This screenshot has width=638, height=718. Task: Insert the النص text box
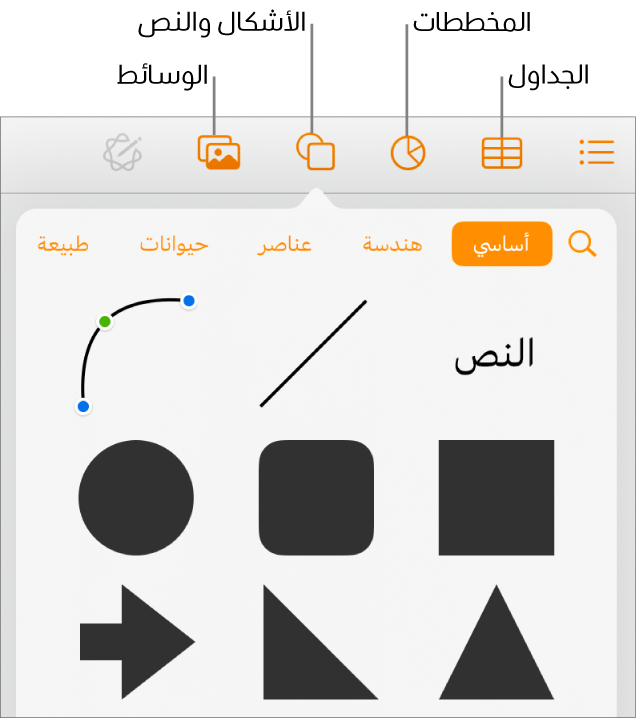pyautogui.click(x=495, y=354)
